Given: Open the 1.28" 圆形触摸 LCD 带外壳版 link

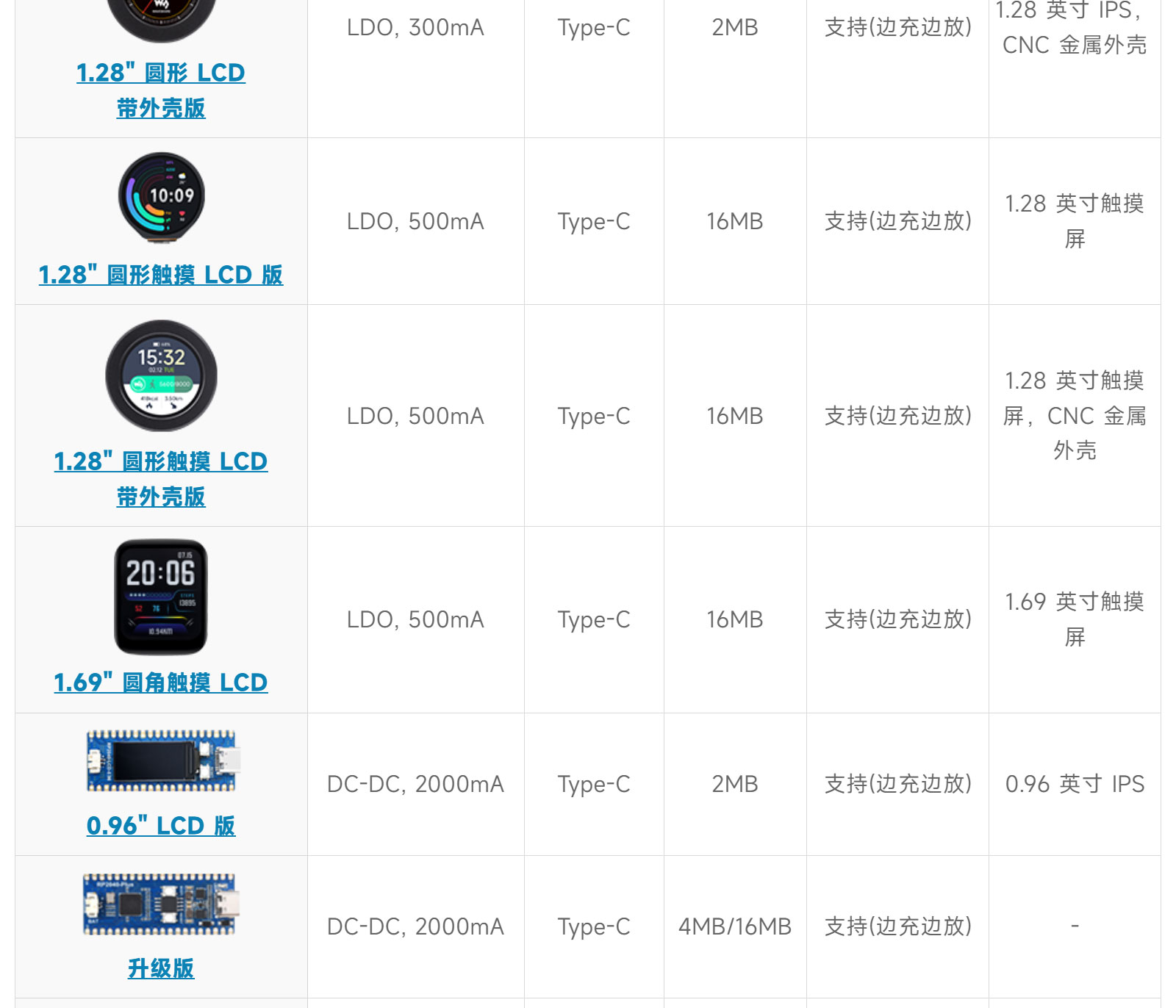Looking at the screenshot, I should 160,462.
